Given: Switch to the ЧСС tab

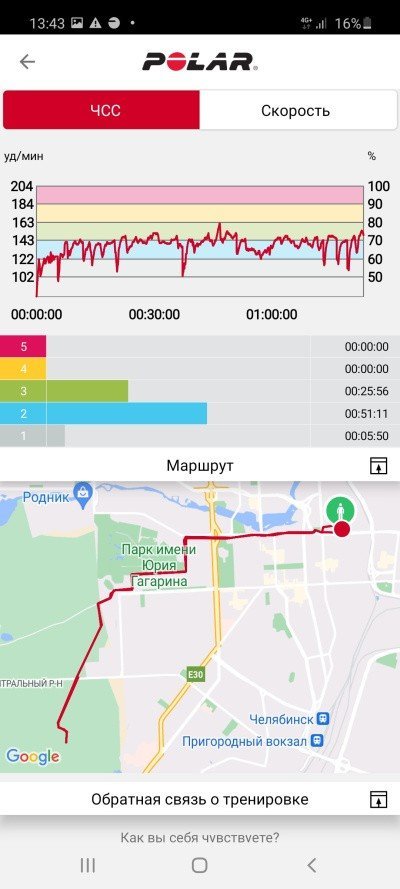Looking at the screenshot, I should click(101, 110).
